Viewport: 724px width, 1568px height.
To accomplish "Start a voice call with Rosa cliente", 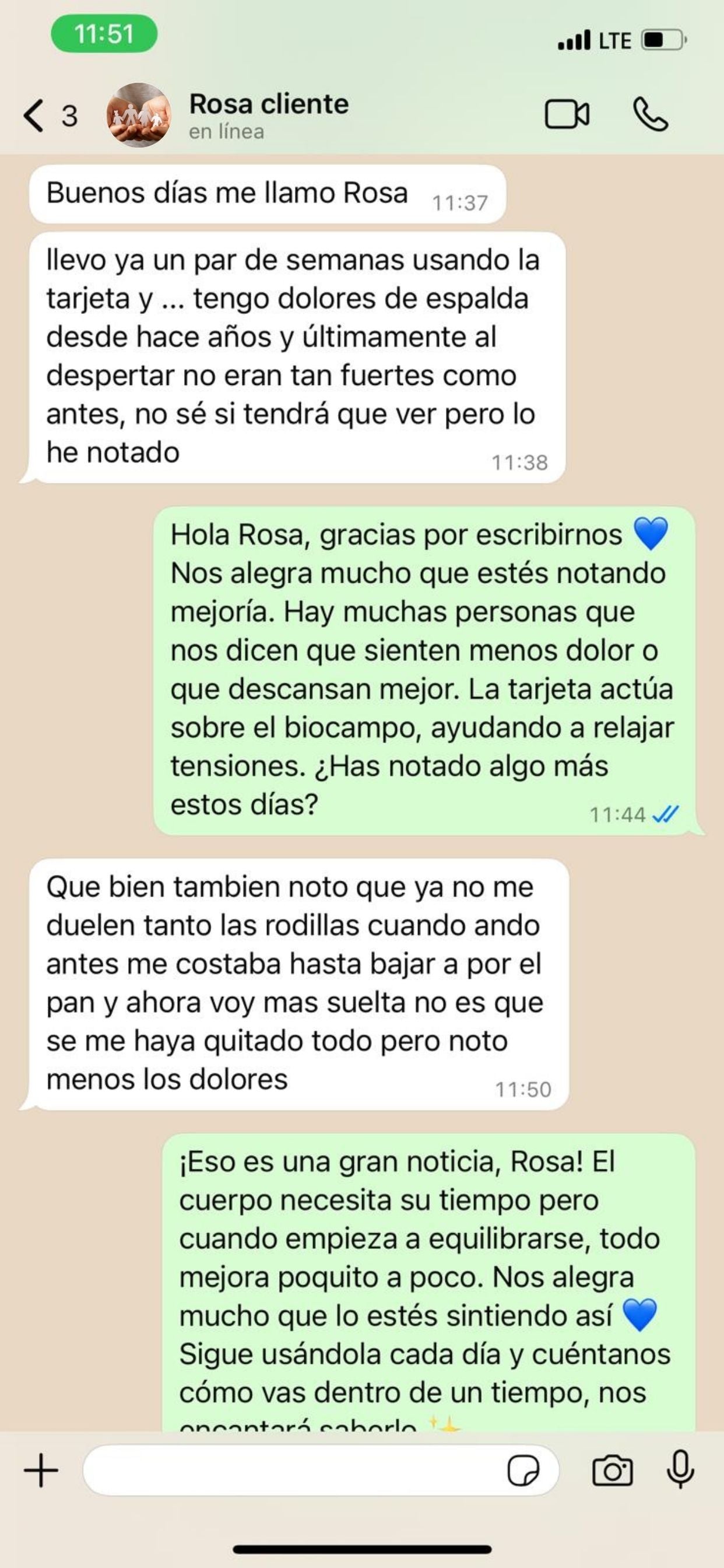I will [651, 115].
